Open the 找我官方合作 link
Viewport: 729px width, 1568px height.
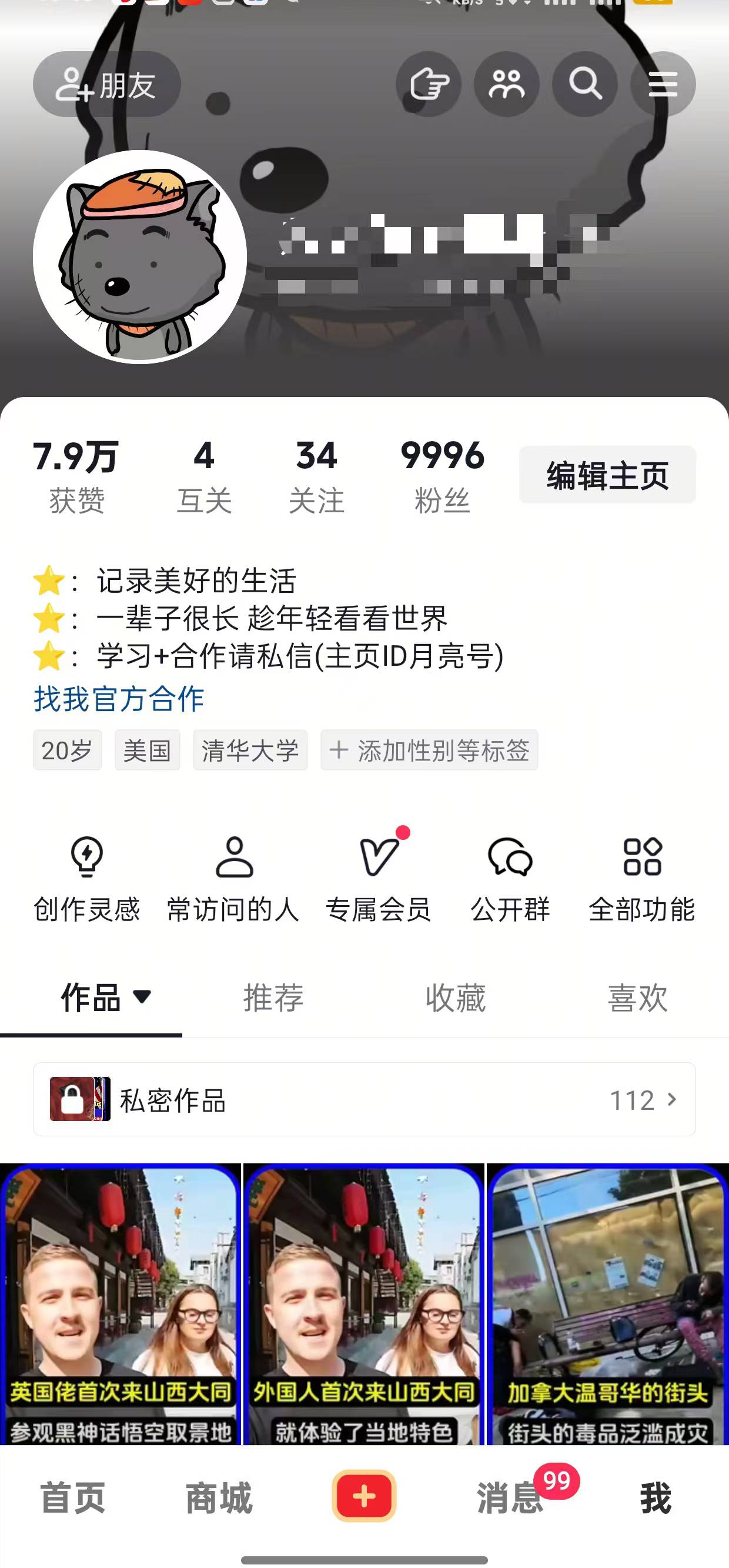[119, 698]
